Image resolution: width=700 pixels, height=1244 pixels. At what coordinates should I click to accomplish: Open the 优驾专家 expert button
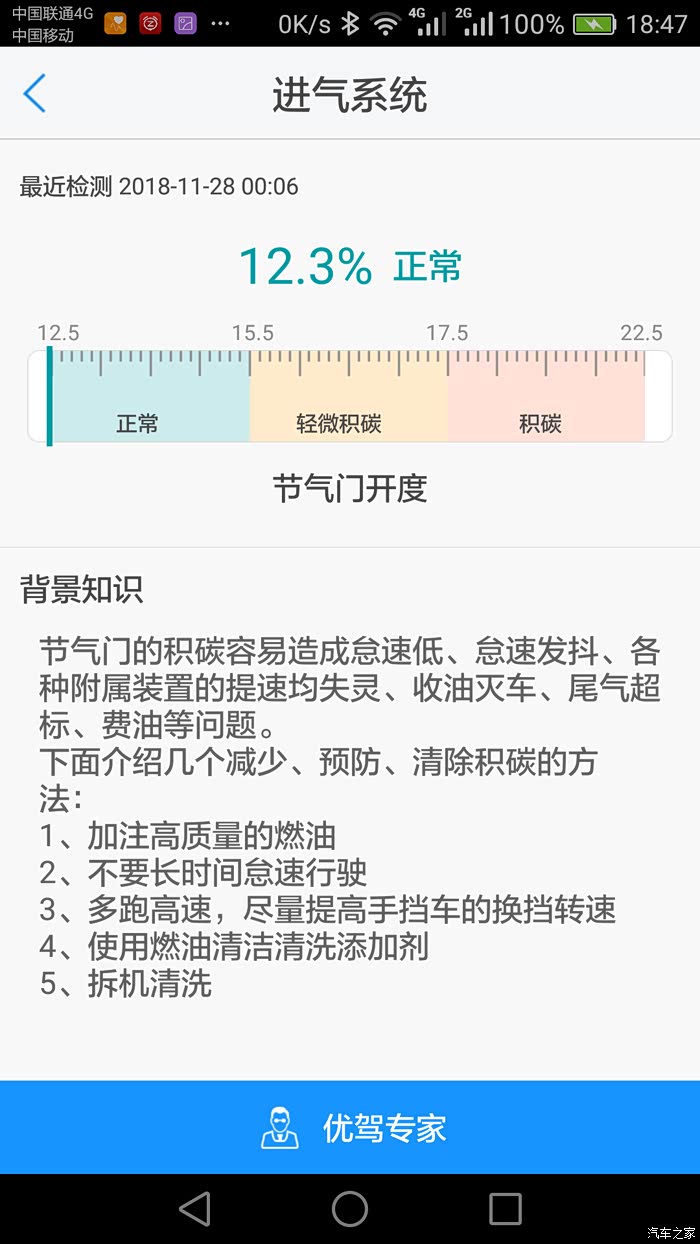point(350,1127)
